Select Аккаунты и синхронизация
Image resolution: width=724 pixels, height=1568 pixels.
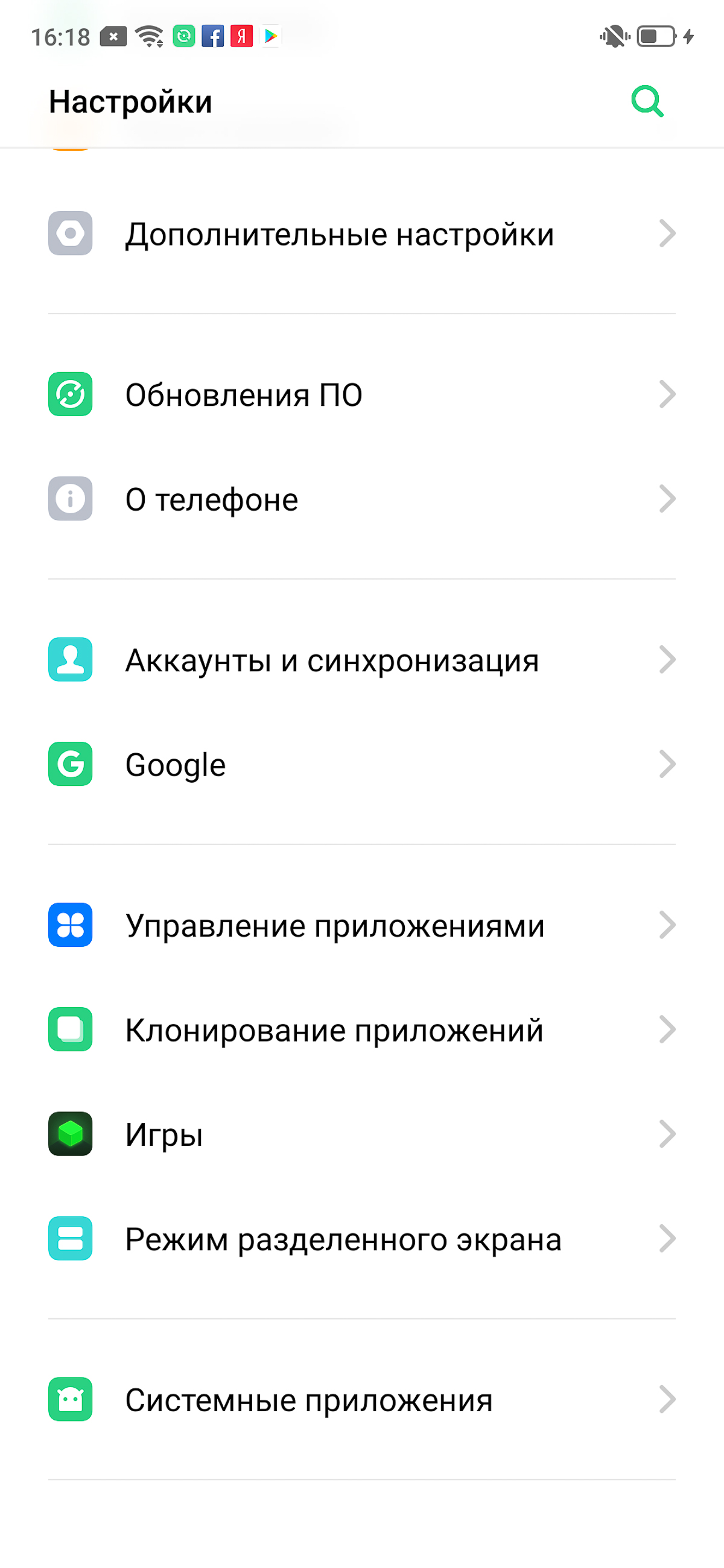[361, 660]
